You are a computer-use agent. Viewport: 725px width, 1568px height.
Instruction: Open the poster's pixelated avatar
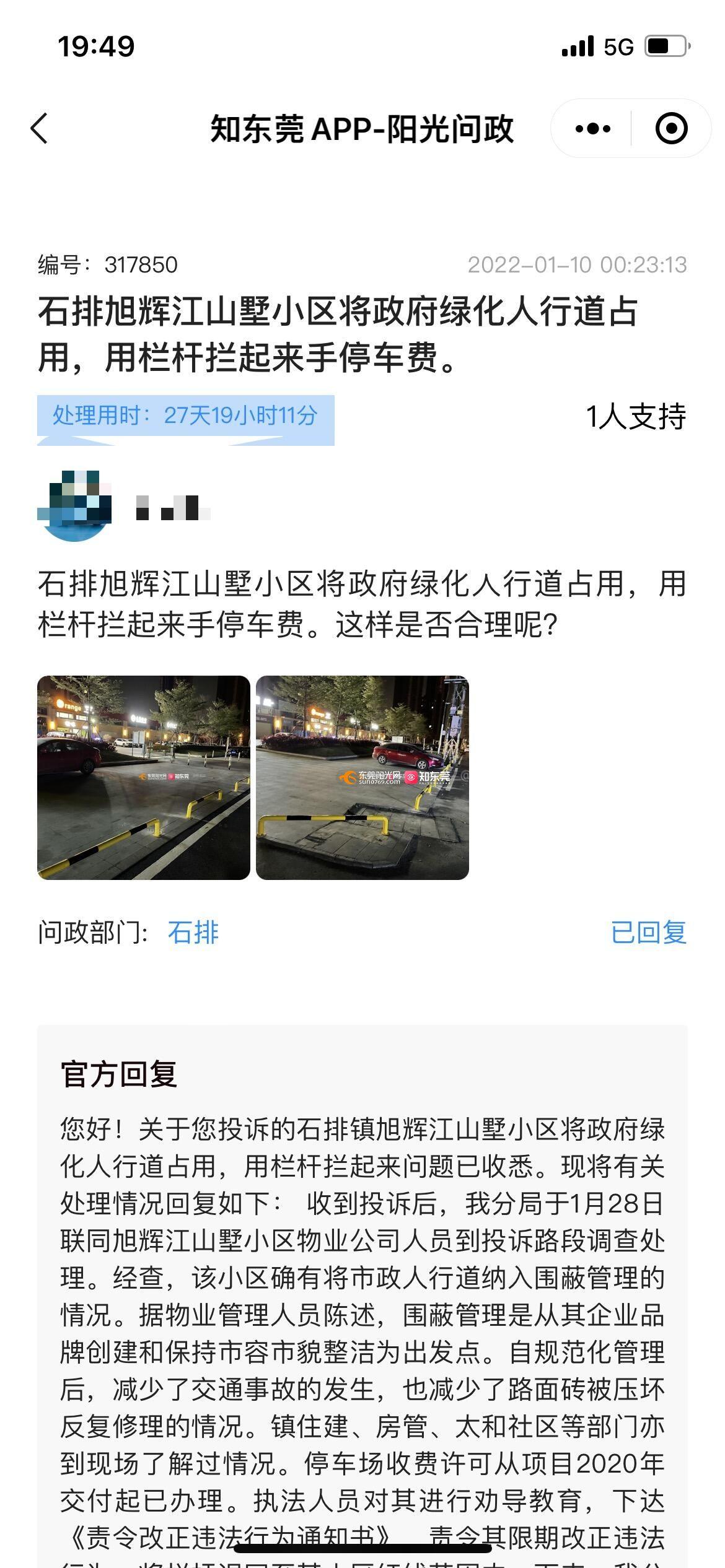tap(74, 505)
